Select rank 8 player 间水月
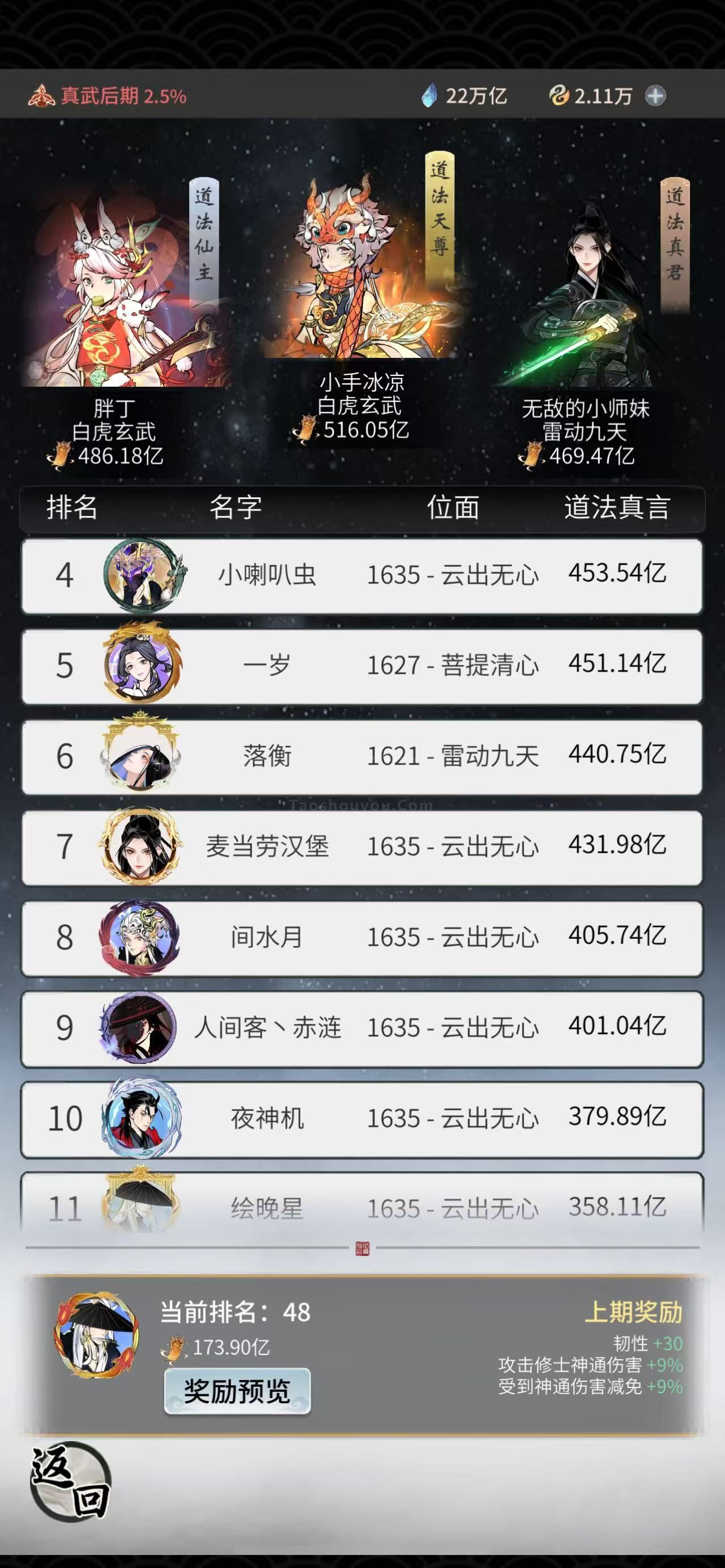 coord(361,937)
